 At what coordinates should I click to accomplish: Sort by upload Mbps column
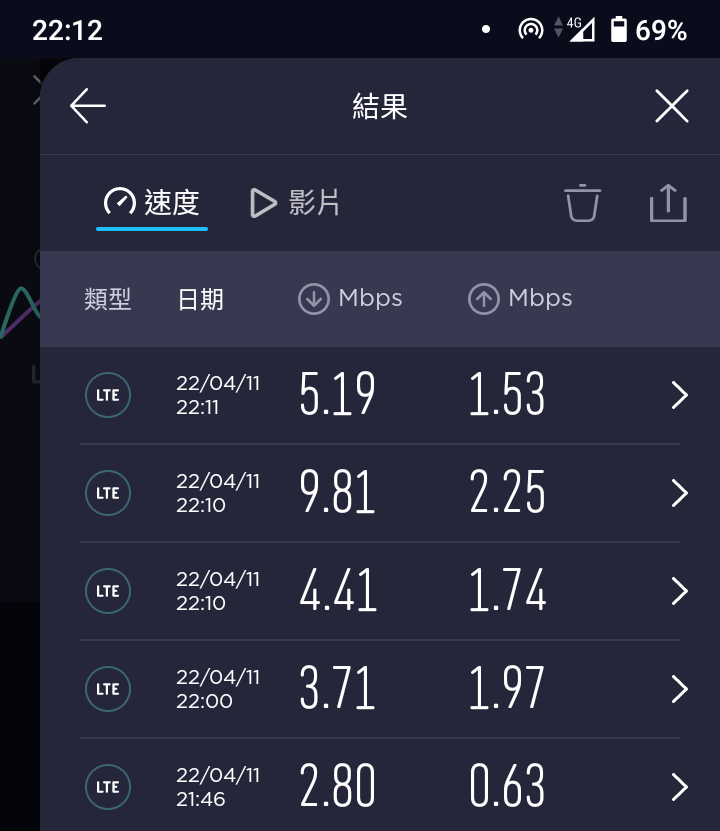click(x=521, y=299)
